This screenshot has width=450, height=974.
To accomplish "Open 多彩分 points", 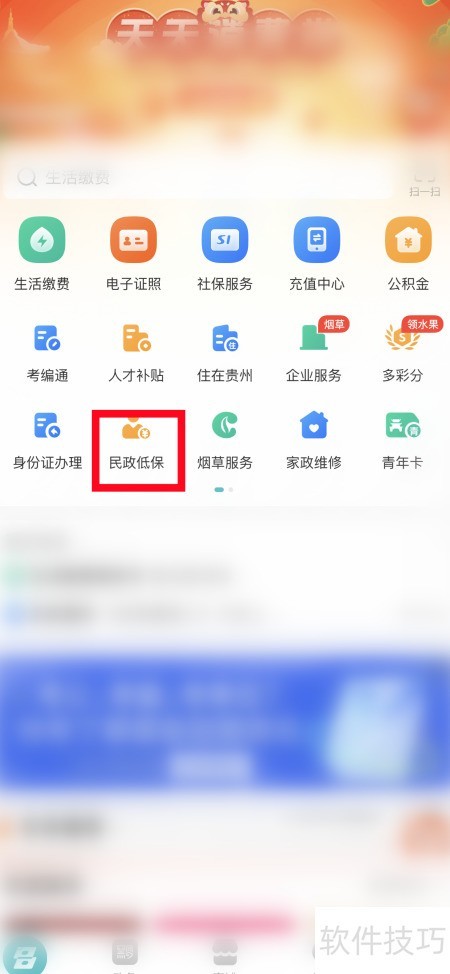I will [x=403, y=353].
